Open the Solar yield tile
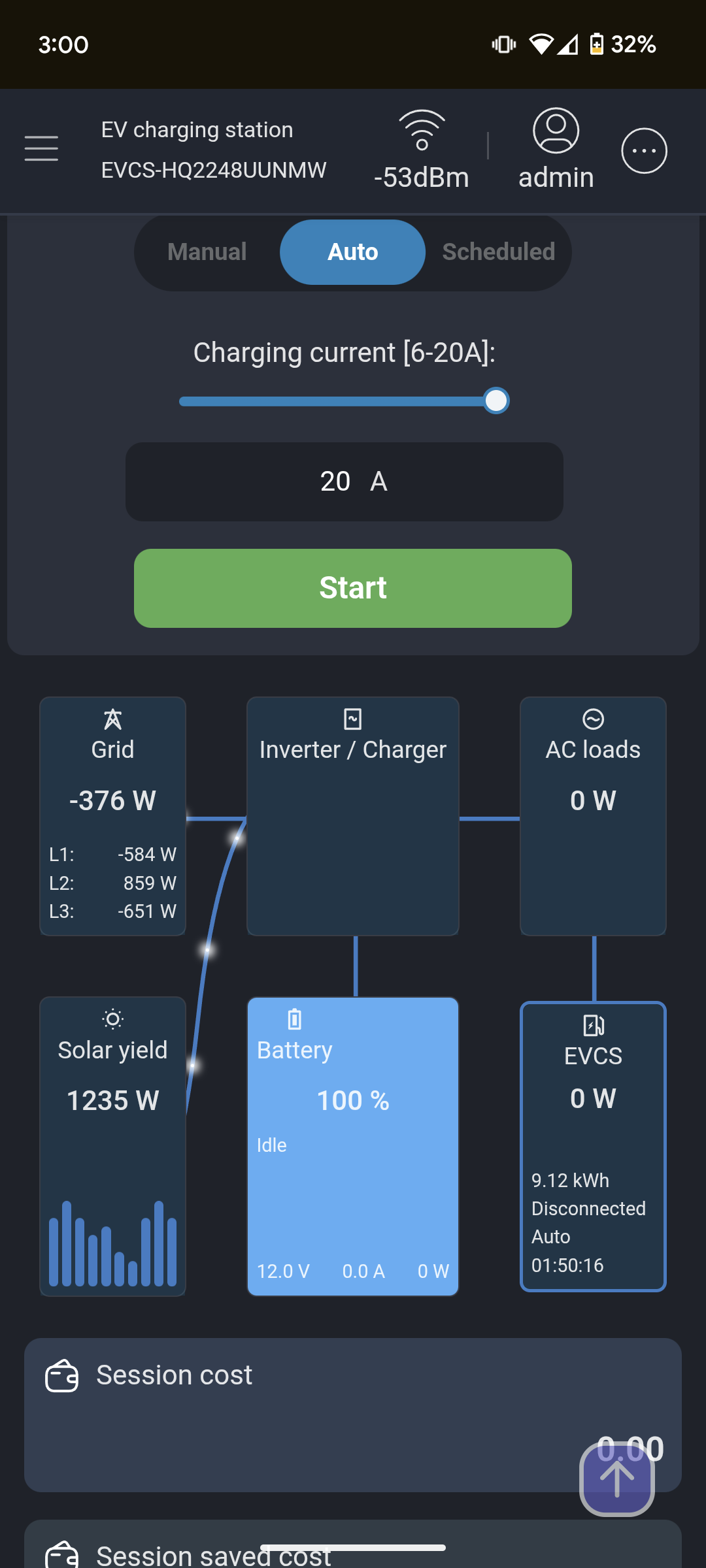This screenshot has width=706, height=1568. pyautogui.click(x=112, y=1146)
